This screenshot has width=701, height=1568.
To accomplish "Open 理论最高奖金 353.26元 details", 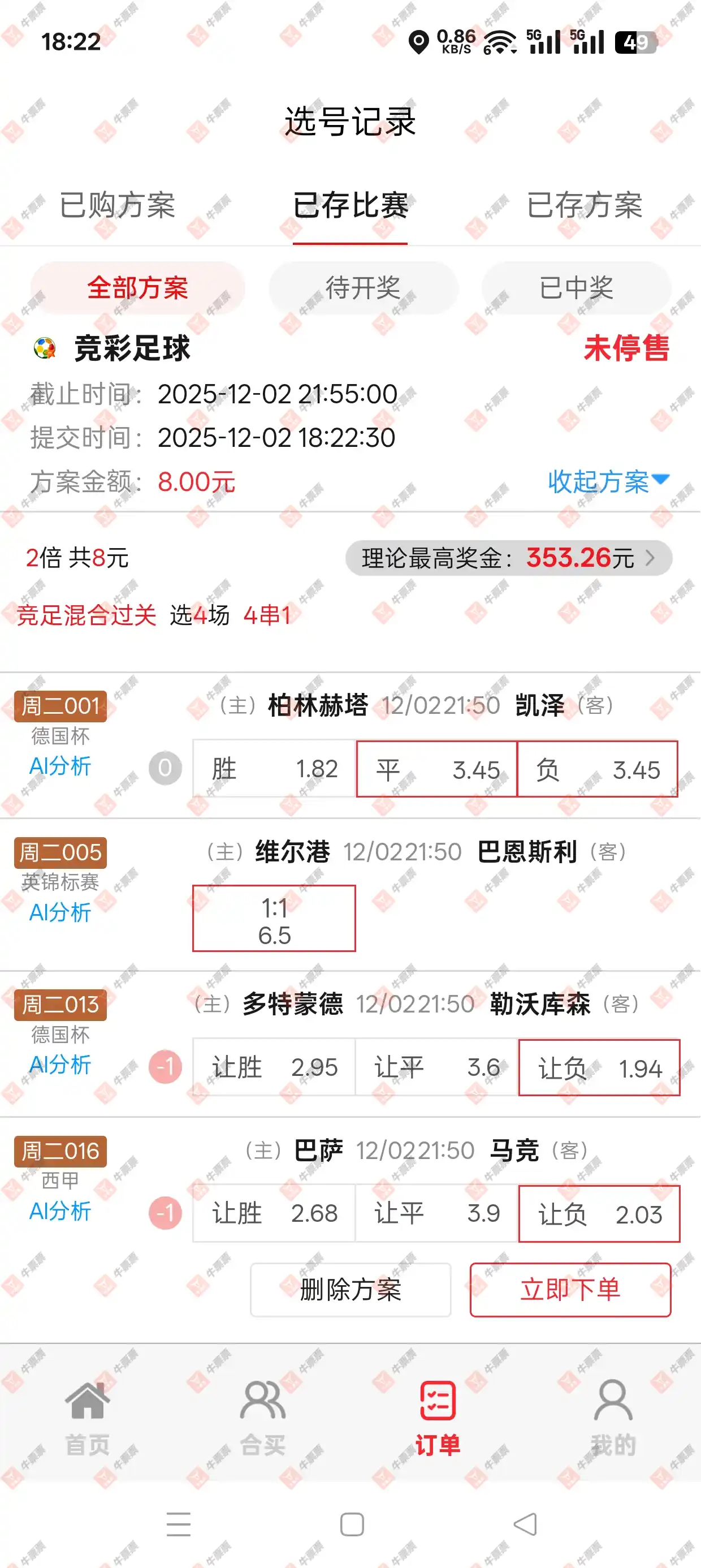I will click(x=508, y=558).
